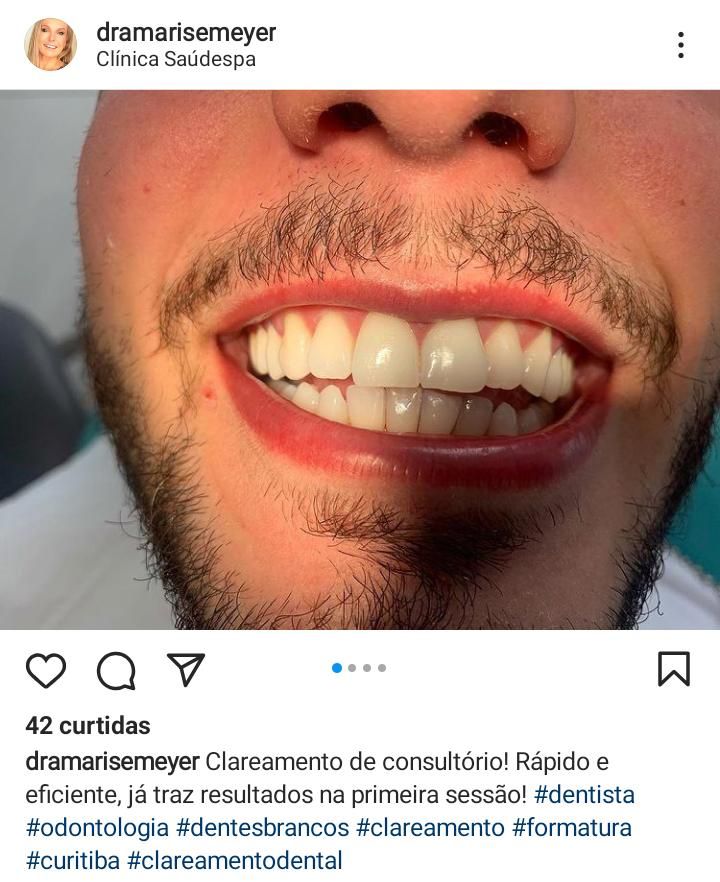Open #formatura hashtag

tap(572, 828)
